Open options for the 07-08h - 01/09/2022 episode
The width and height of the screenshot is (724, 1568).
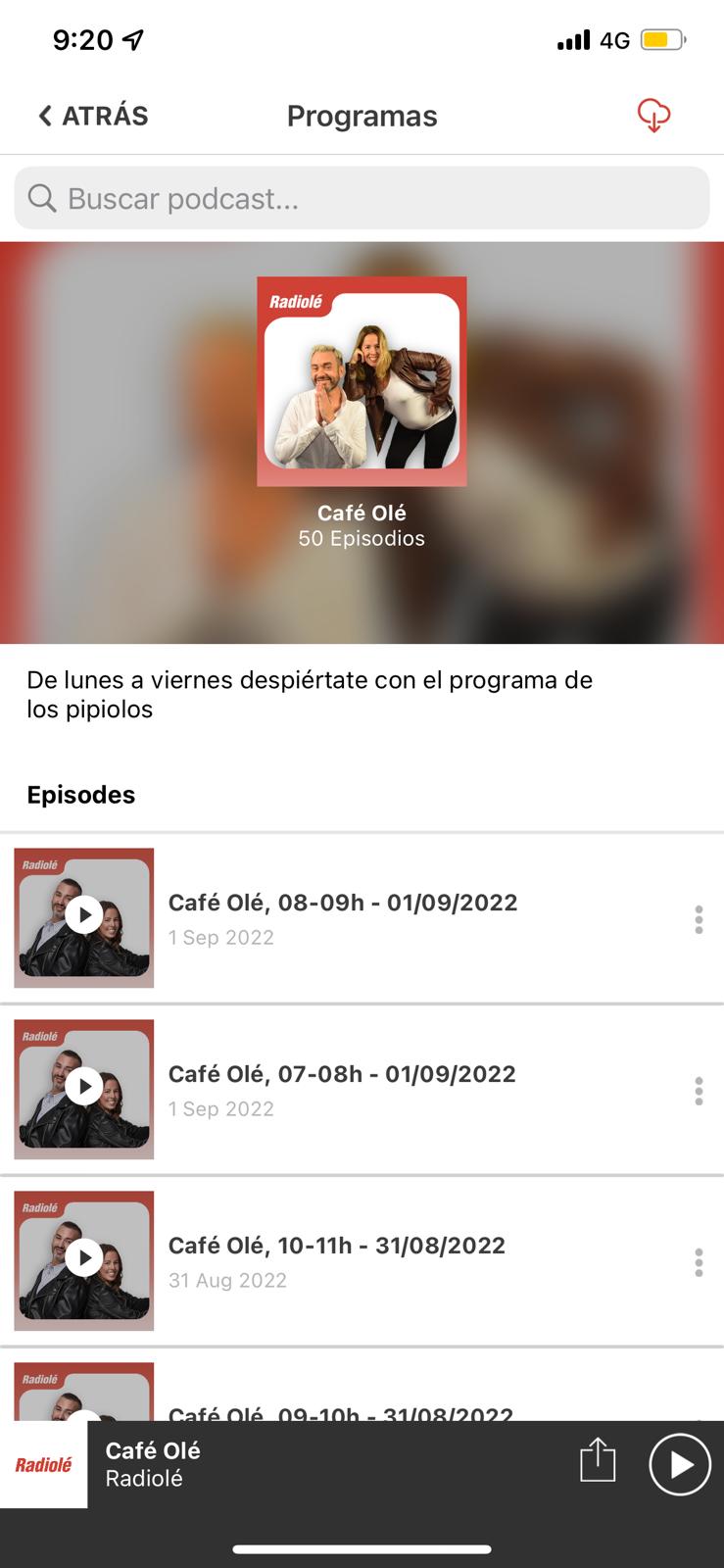tap(699, 1091)
